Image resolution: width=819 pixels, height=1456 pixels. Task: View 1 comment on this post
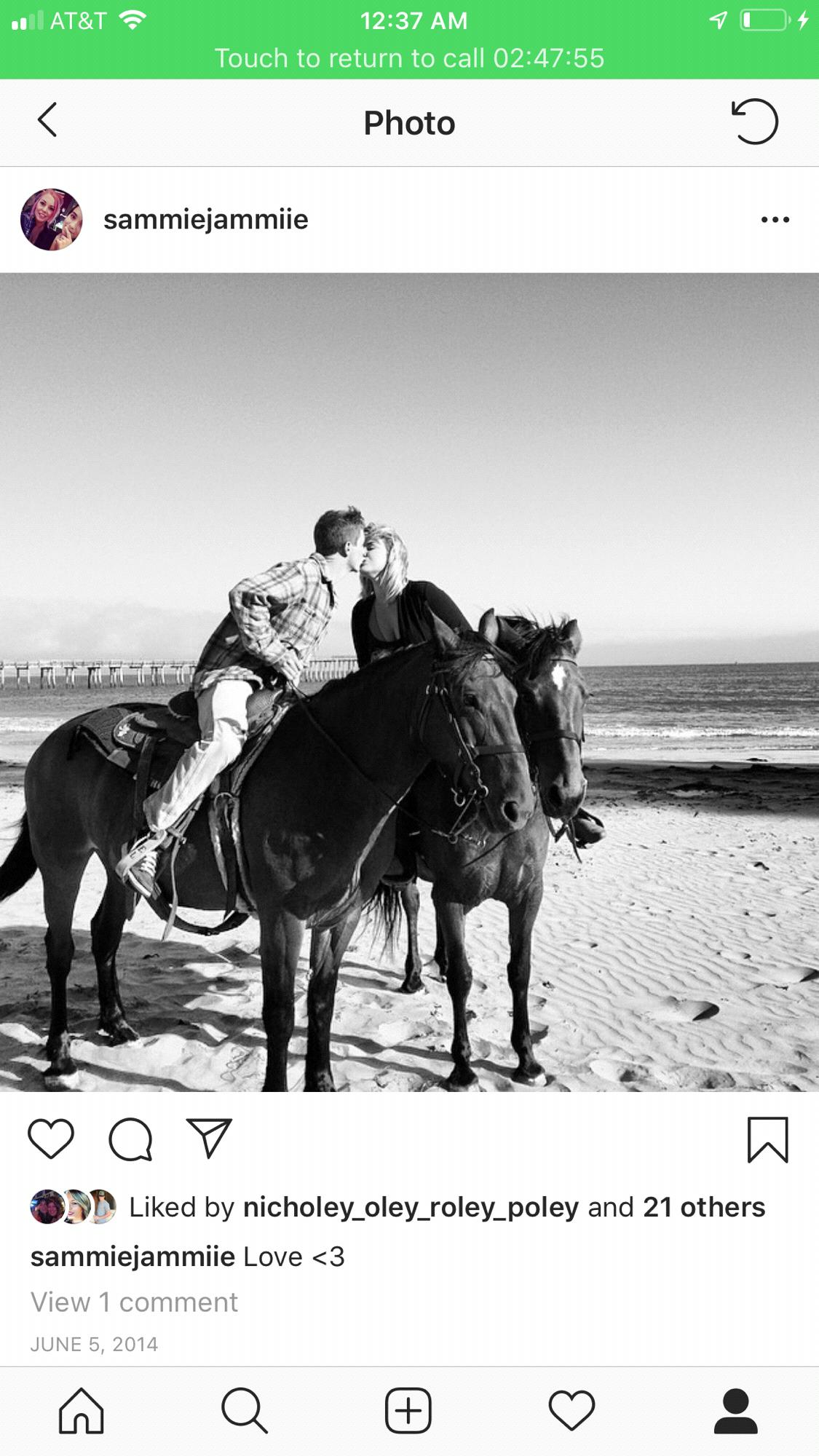pos(134,1302)
